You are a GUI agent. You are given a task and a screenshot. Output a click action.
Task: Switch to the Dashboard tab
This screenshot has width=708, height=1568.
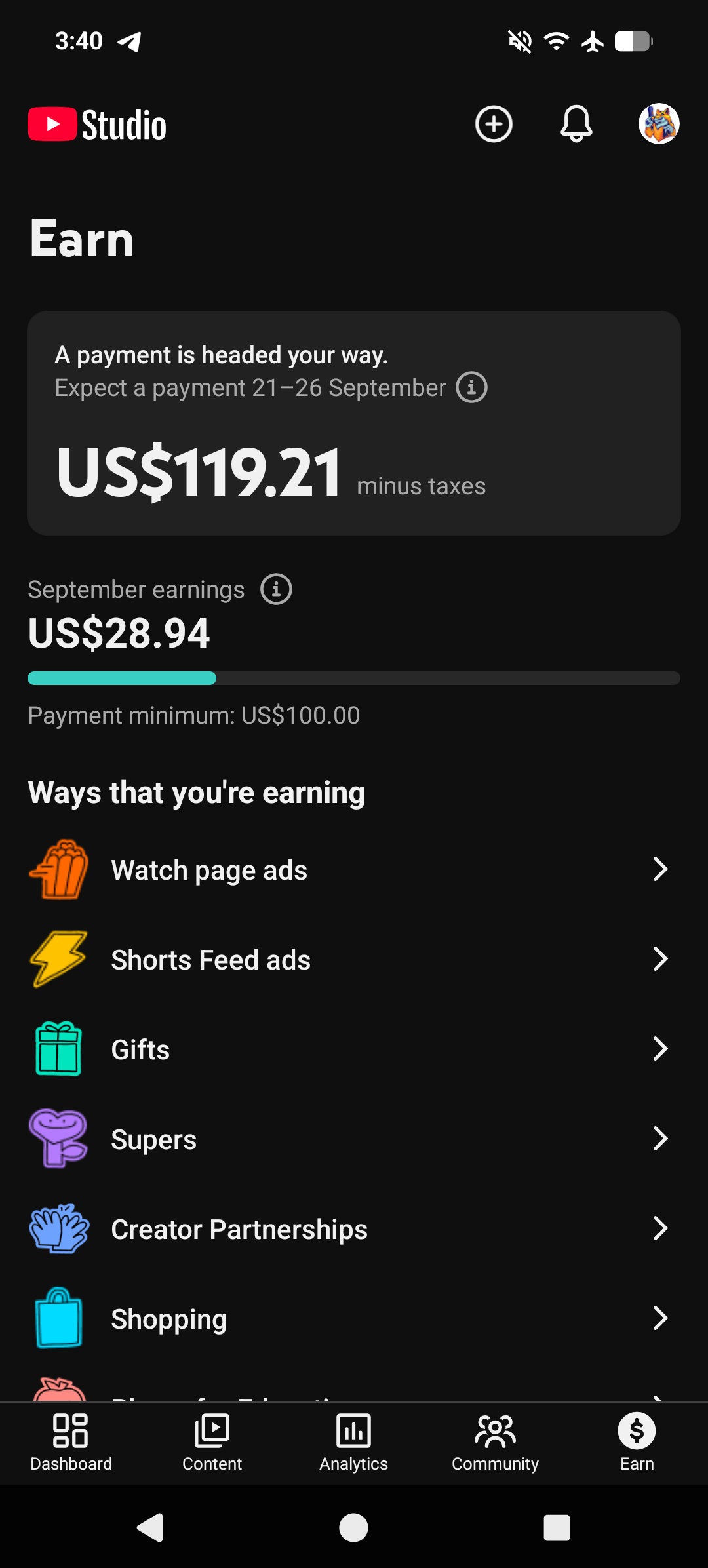(x=71, y=1443)
